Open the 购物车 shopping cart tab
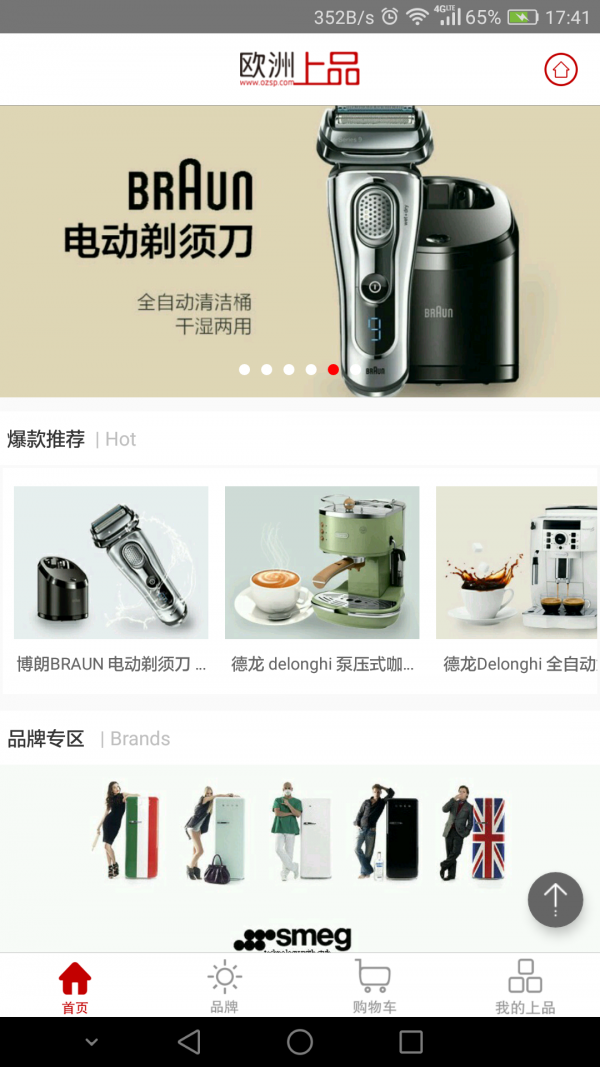 [374, 987]
